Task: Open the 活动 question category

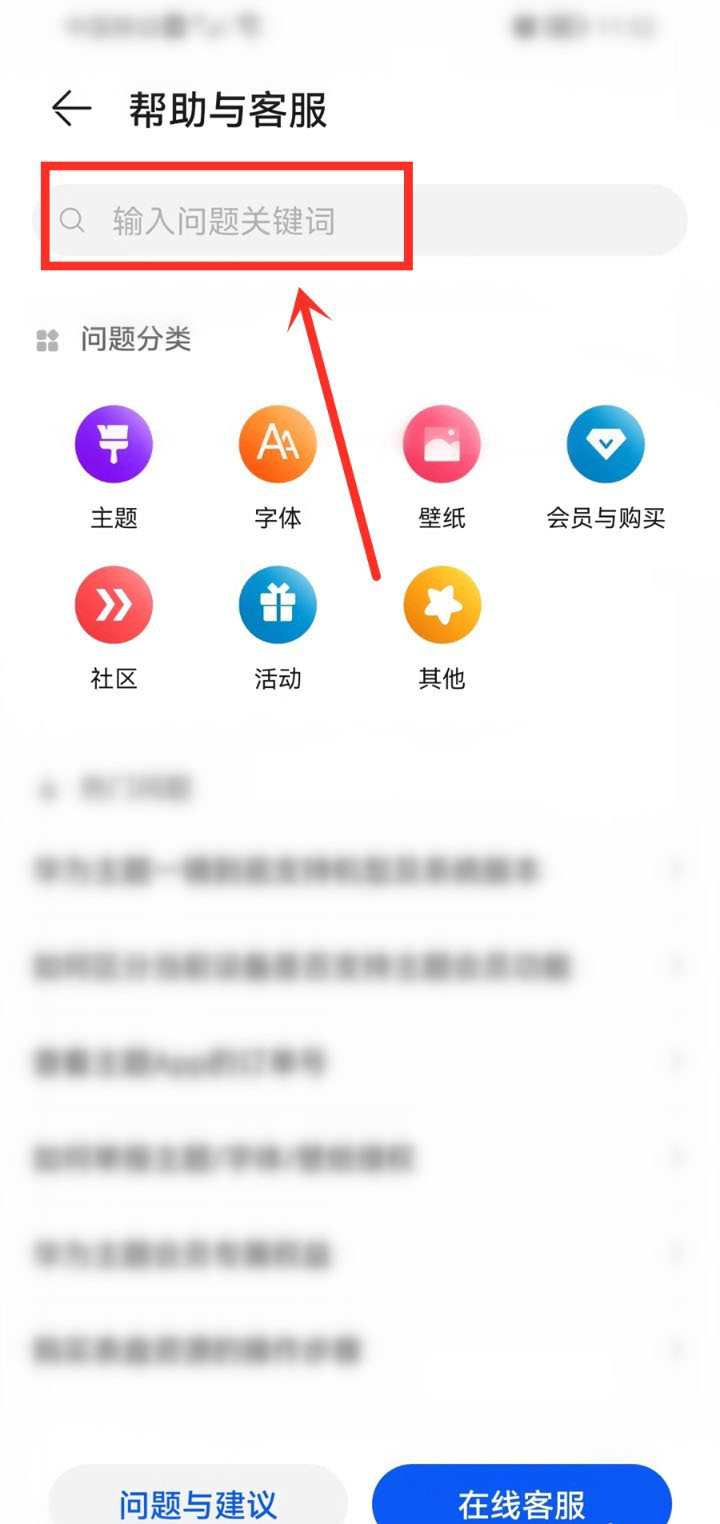Action: click(x=278, y=606)
